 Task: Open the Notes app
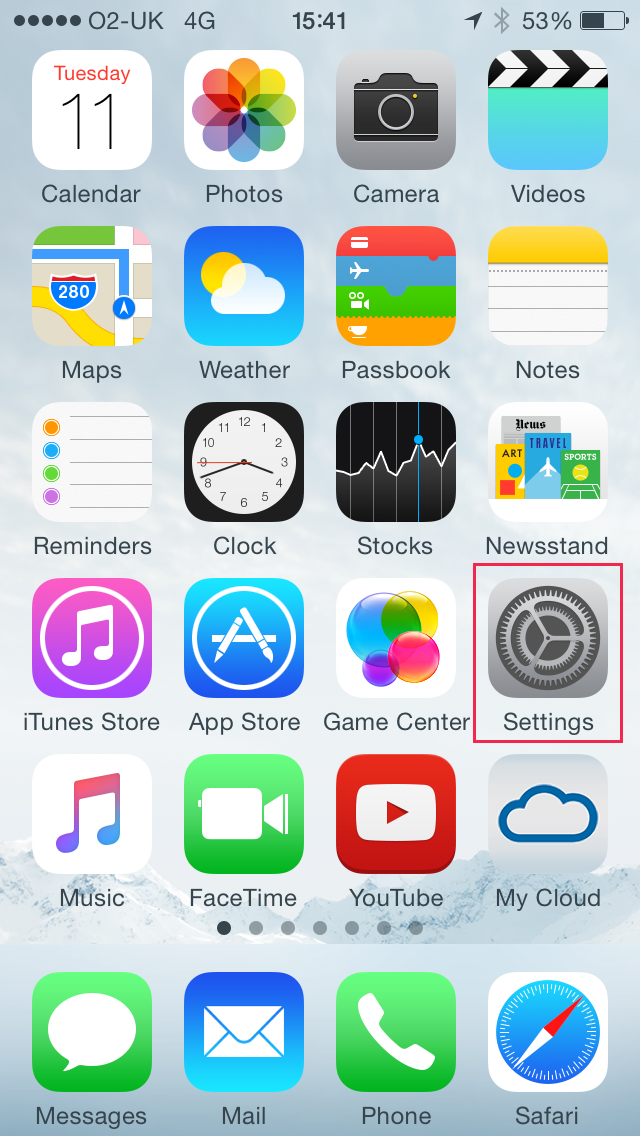point(548,286)
